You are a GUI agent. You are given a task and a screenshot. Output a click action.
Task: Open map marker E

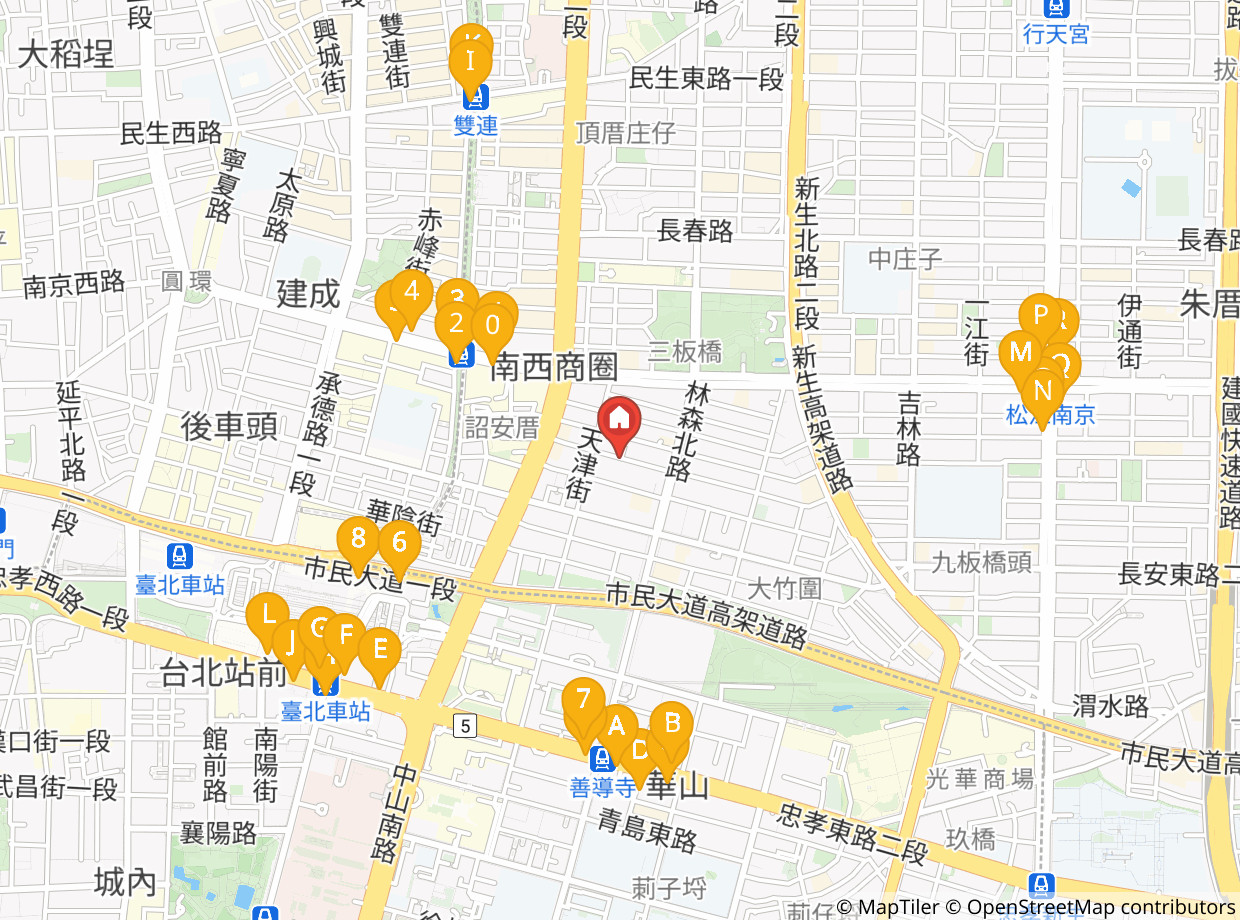tap(380, 650)
